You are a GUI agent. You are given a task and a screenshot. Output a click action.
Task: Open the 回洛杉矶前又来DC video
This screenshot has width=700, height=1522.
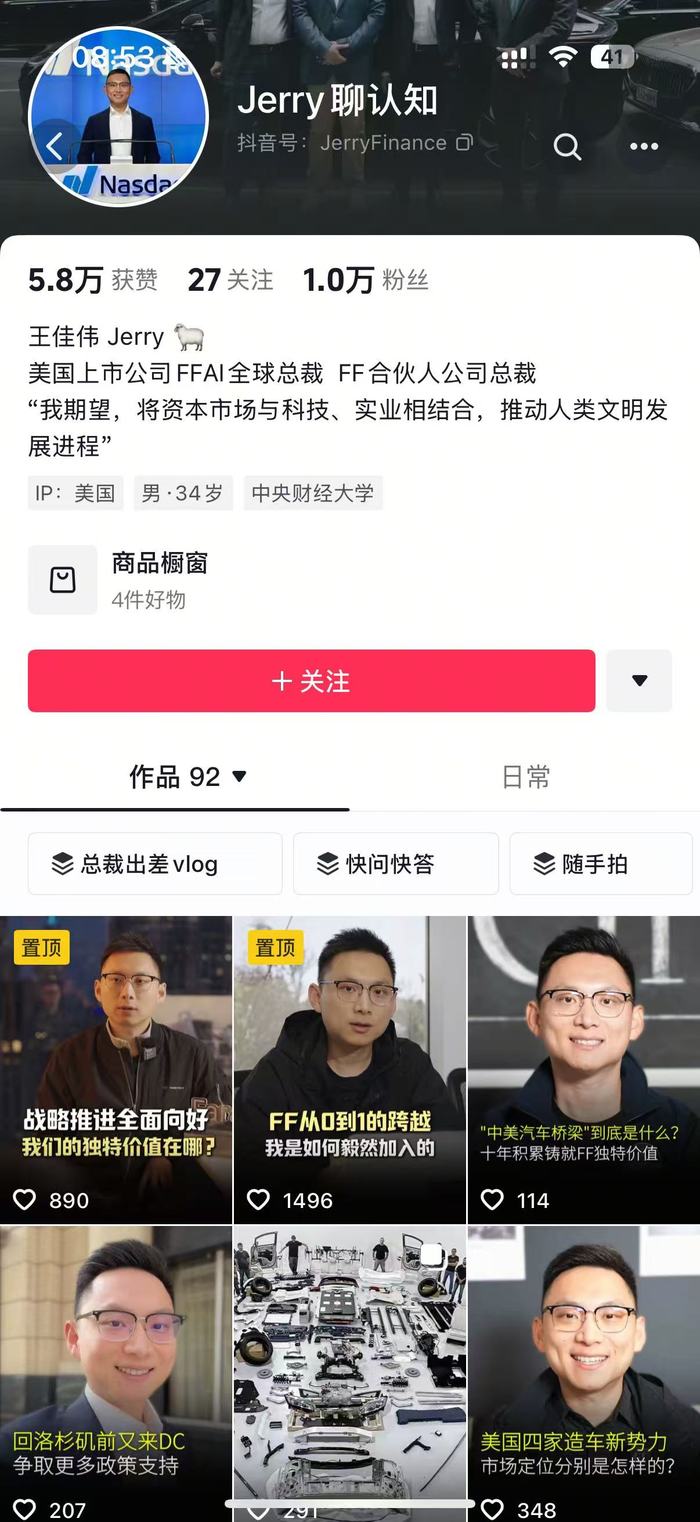point(116,1370)
